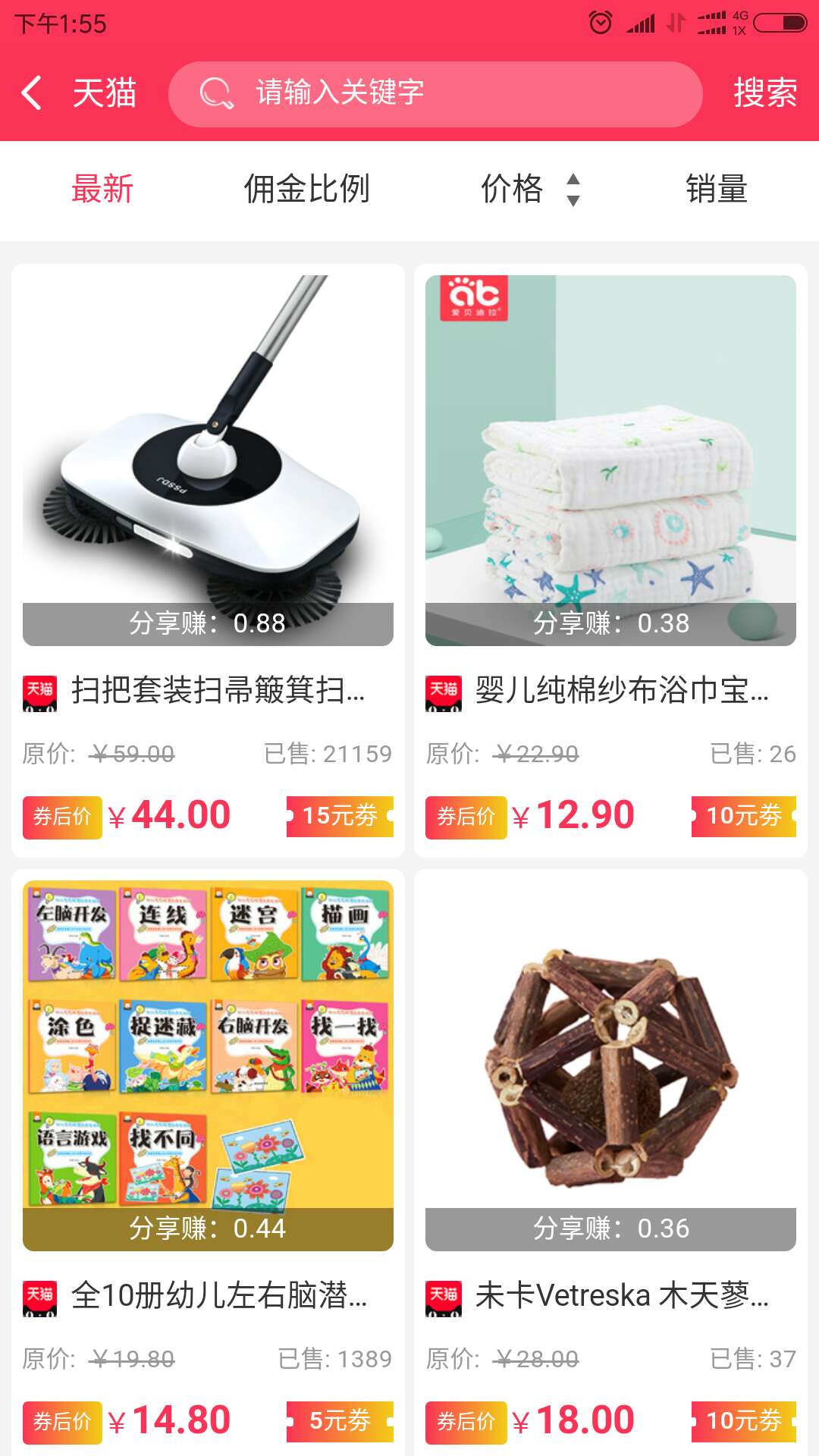Click the magnifier search icon

coord(216,93)
